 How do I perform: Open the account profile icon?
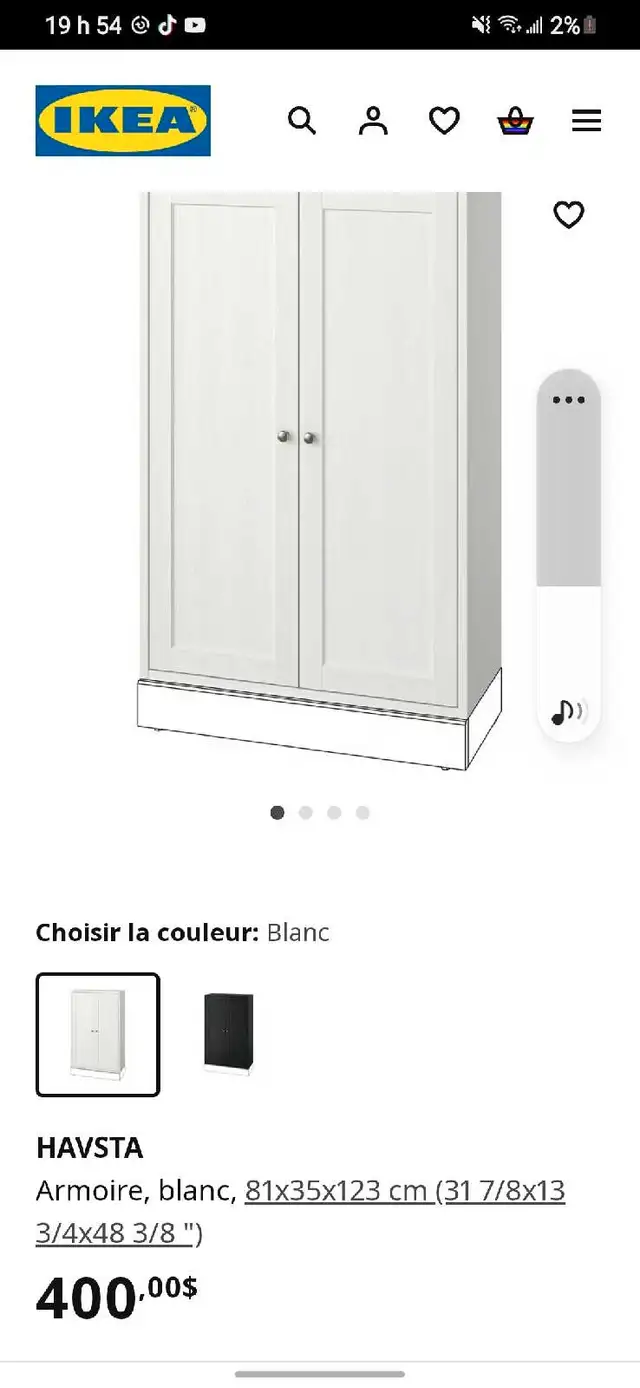pyautogui.click(x=373, y=121)
